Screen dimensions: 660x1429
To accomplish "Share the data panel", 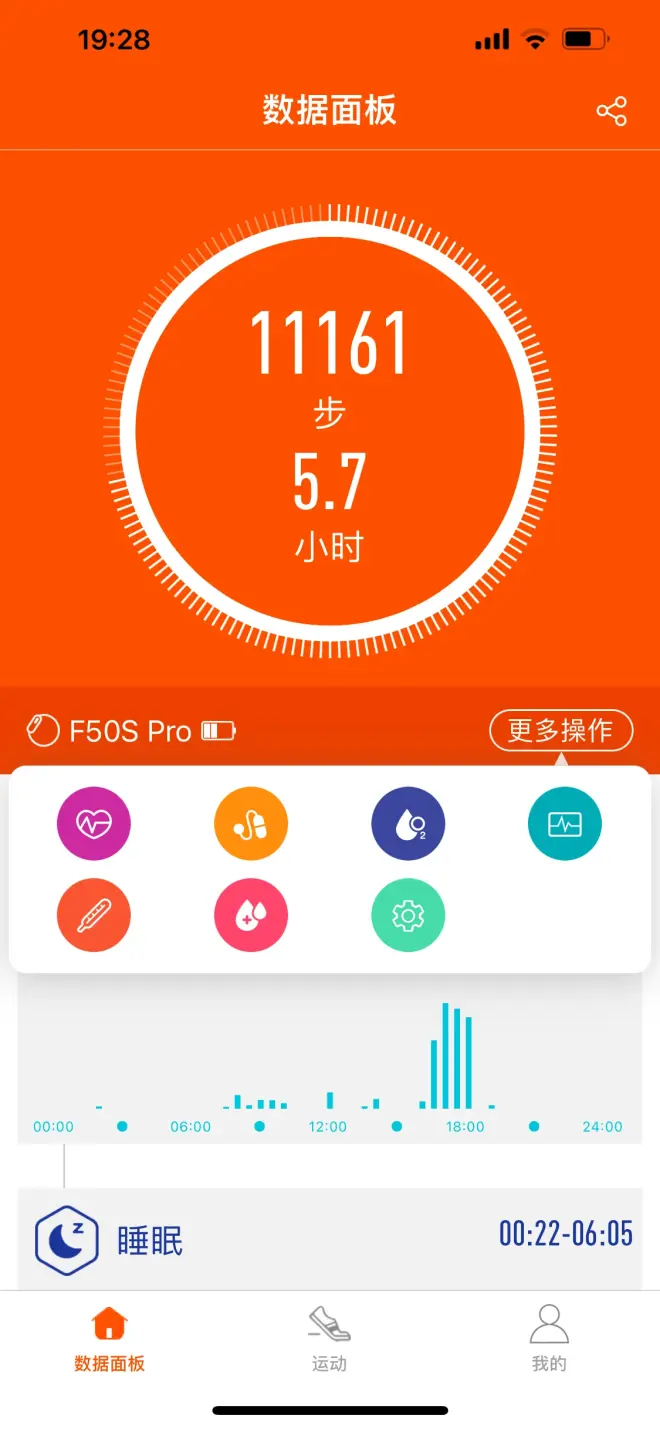I will (x=611, y=111).
